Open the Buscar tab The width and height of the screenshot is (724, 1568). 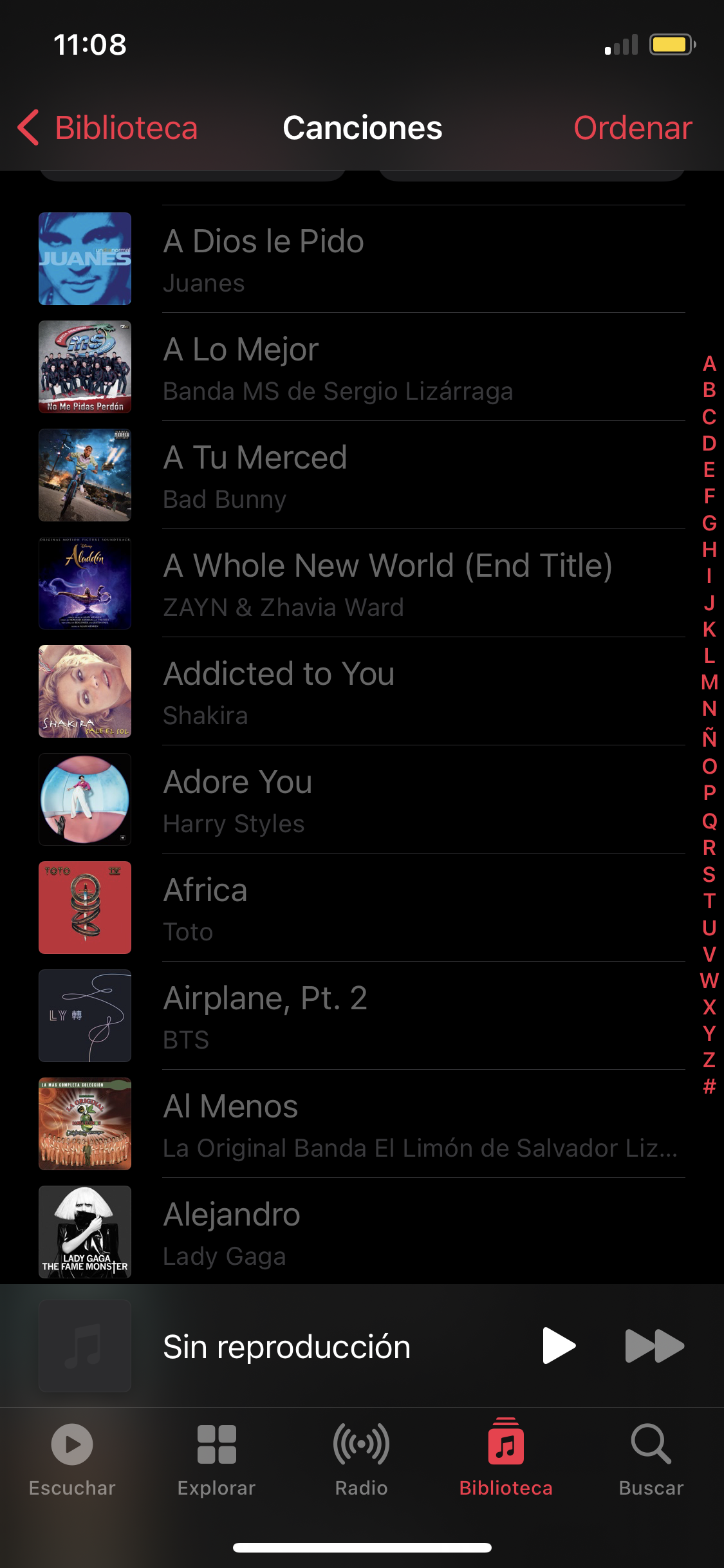(651, 1459)
